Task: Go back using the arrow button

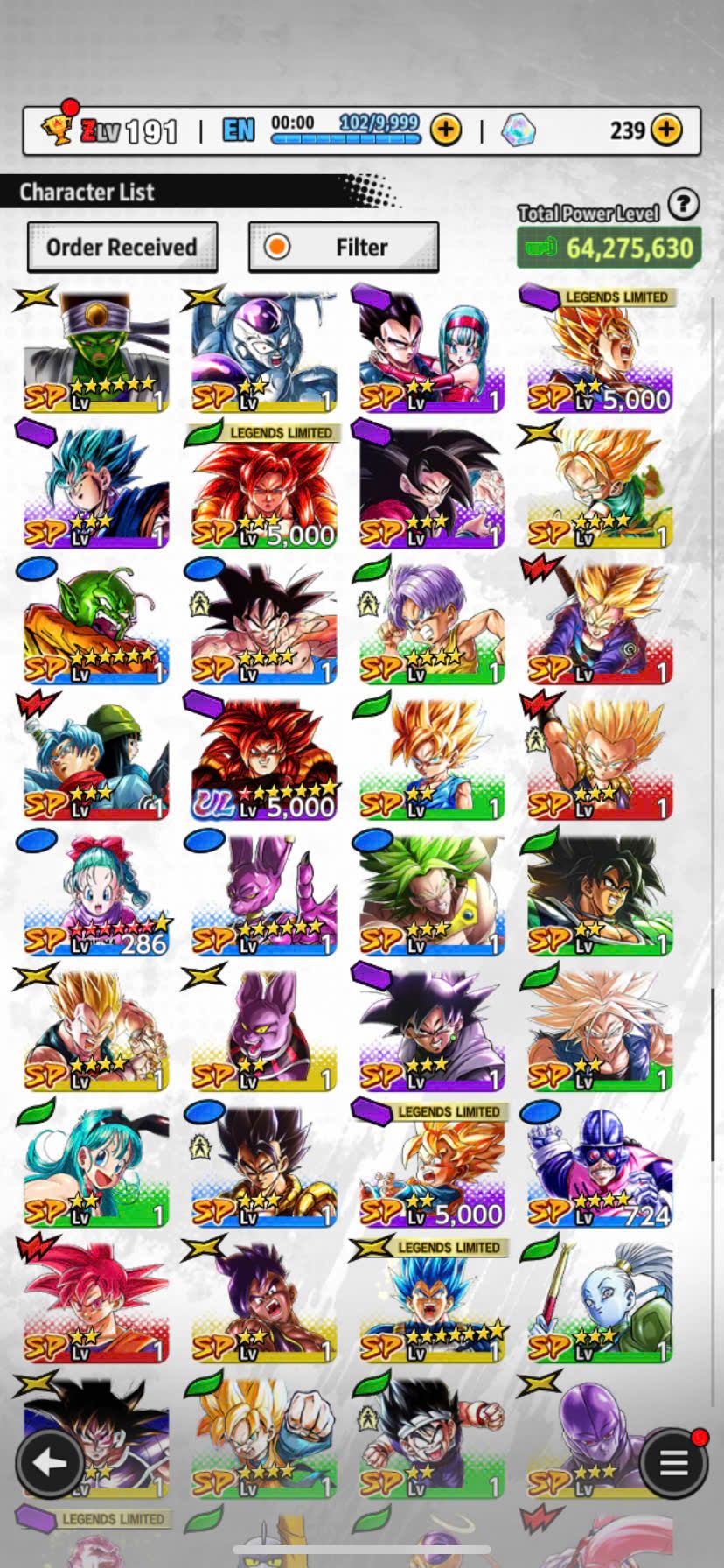Action: tap(50, 1462)
